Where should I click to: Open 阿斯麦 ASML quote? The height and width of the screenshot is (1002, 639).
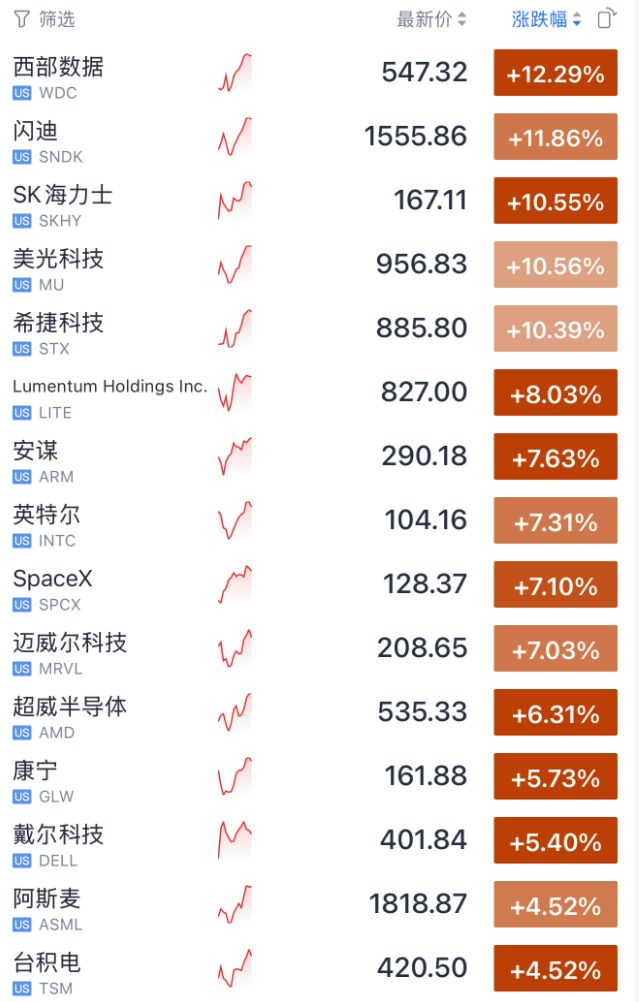coord(315,904)
